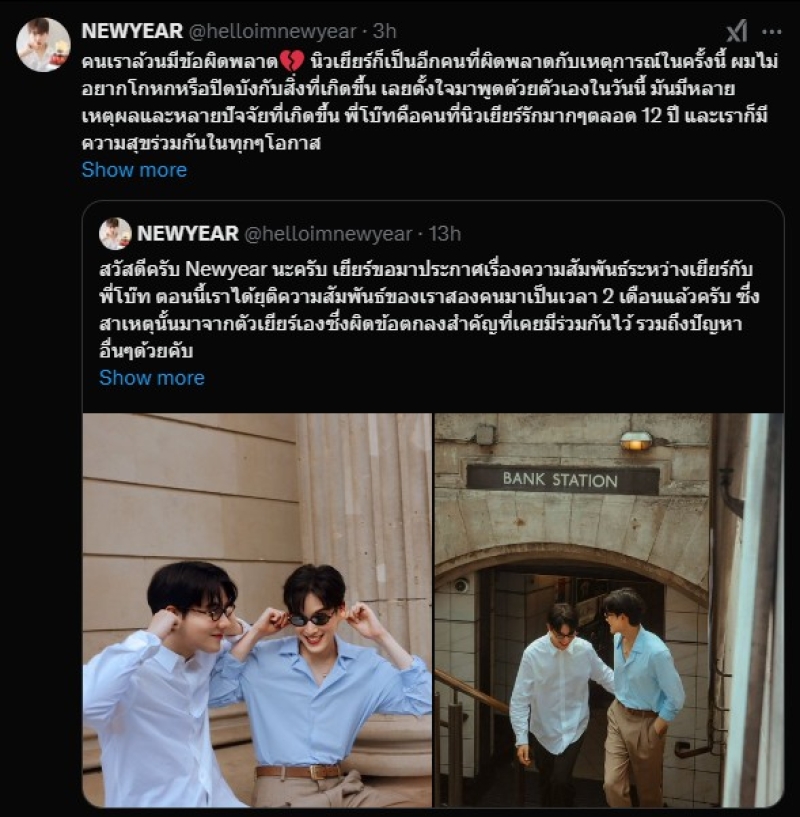Expand the main post with Show more
This screenshot has height=817, width=800.
tap(134, 170)
